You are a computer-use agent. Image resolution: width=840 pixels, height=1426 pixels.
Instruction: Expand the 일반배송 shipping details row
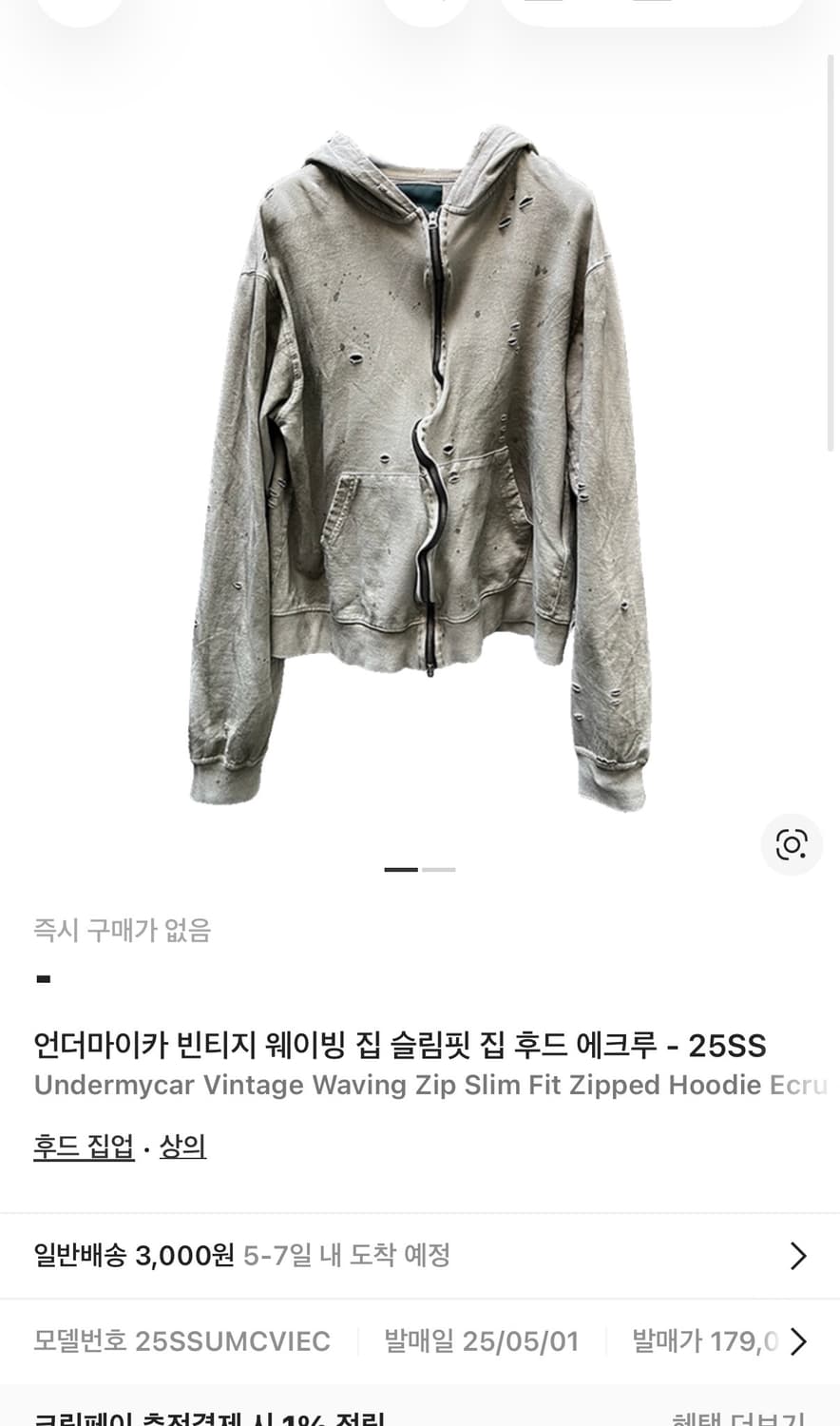click(420, 1255)
